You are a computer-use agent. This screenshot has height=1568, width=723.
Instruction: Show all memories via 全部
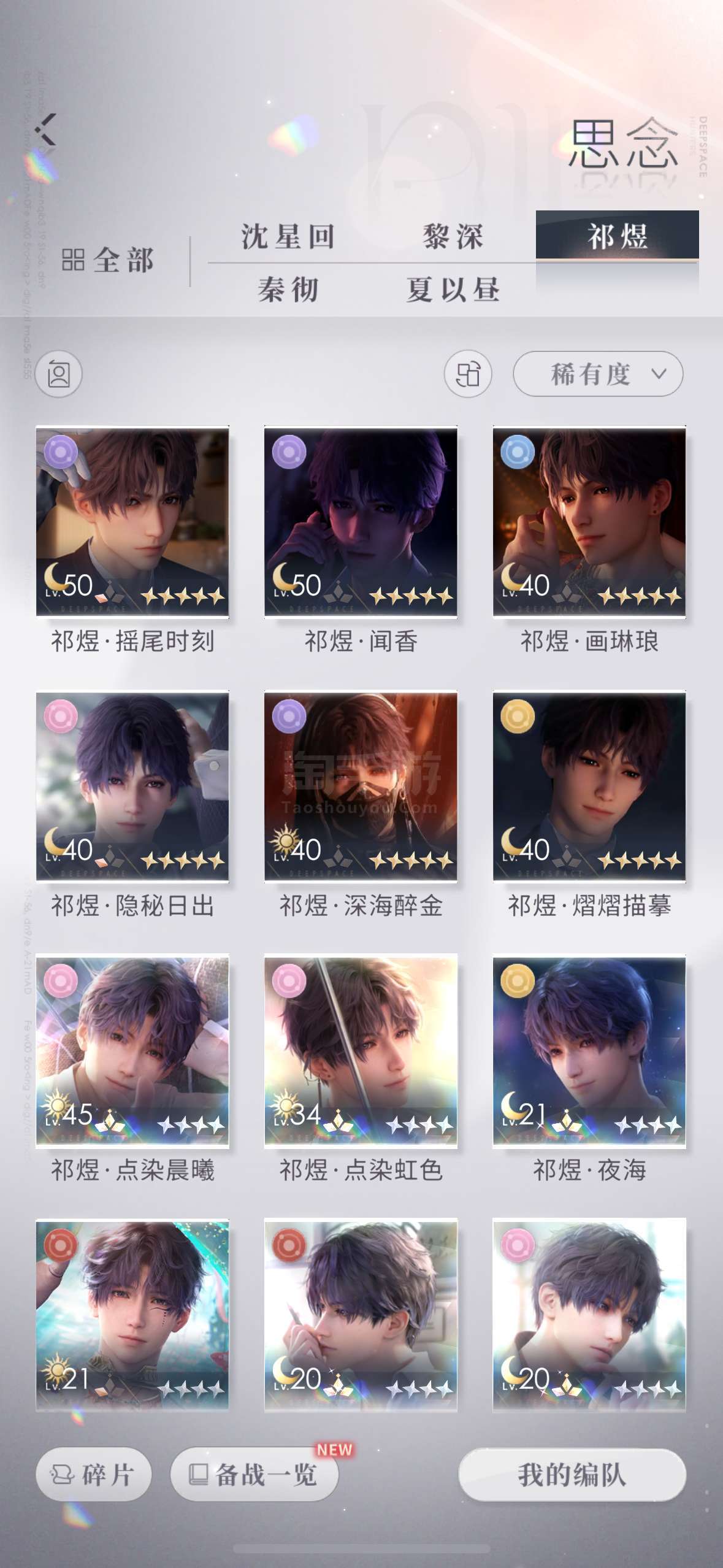(108, 261)
